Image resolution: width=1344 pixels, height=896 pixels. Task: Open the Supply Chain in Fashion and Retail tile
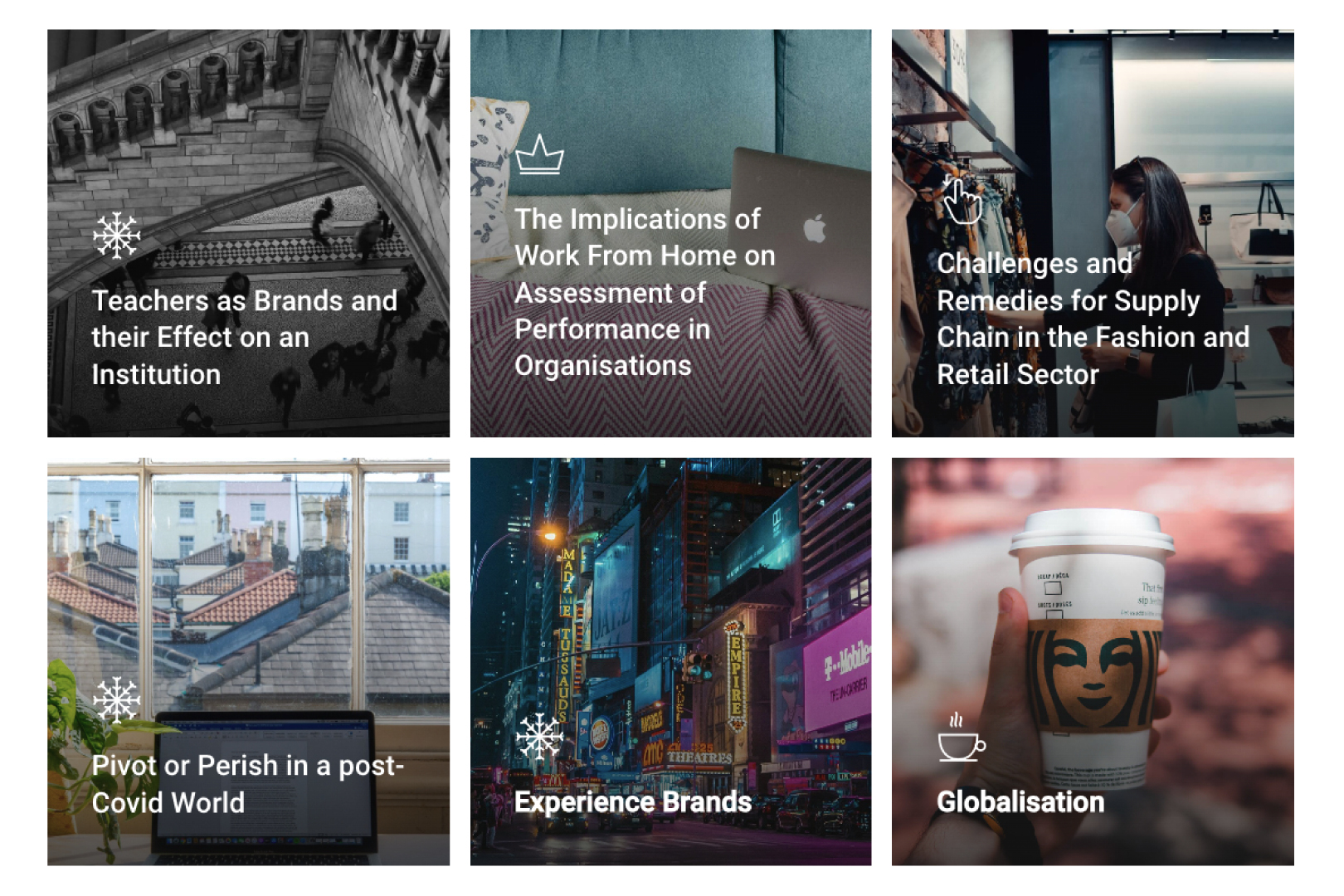pos(1092,319)
